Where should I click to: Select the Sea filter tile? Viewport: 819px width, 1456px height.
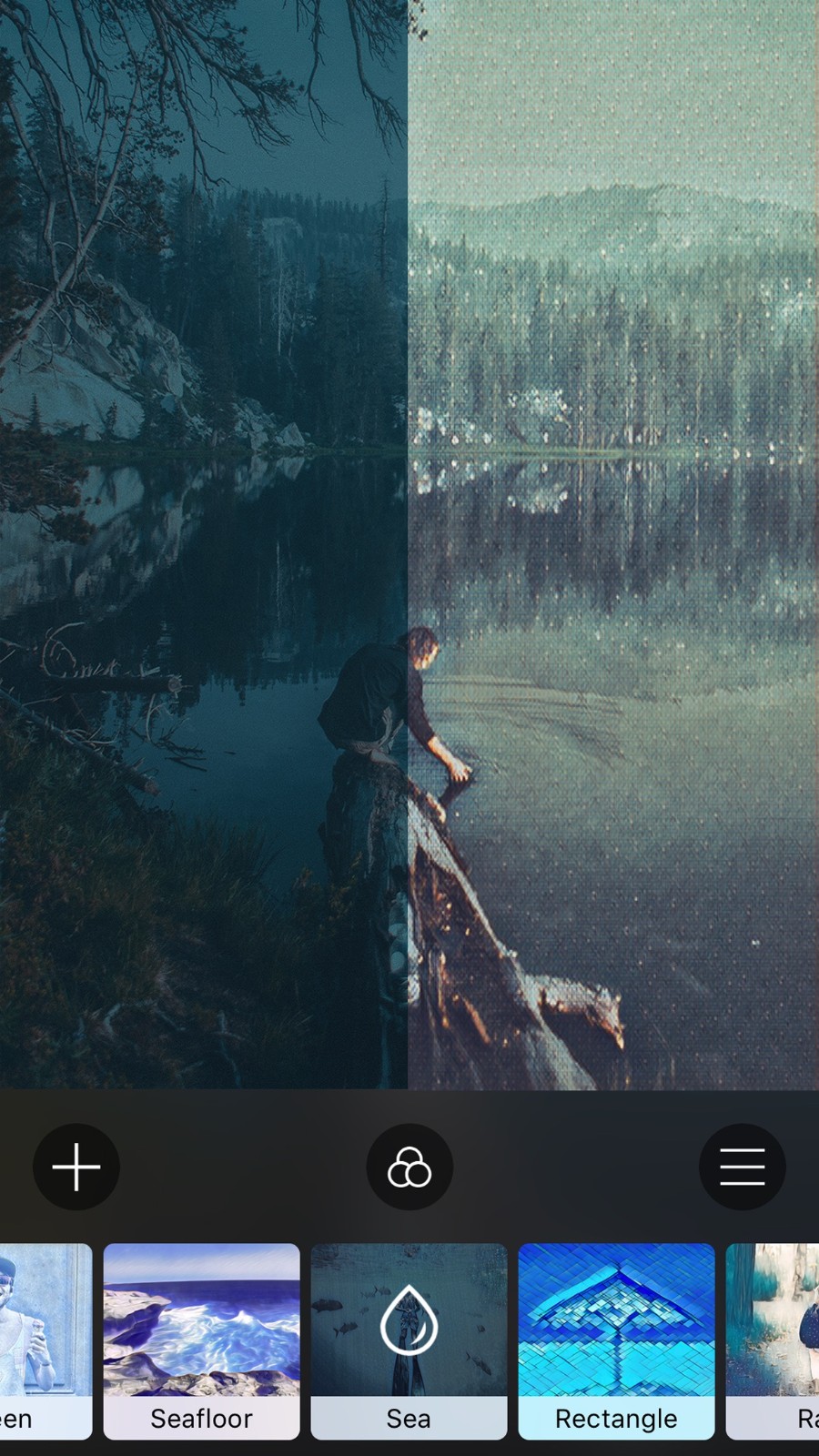pos(409,1340)
